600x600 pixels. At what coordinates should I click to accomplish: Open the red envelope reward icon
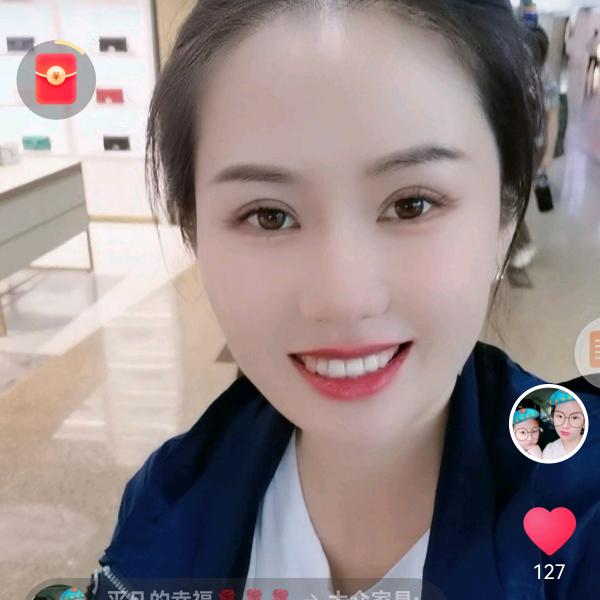pos(56,79)
